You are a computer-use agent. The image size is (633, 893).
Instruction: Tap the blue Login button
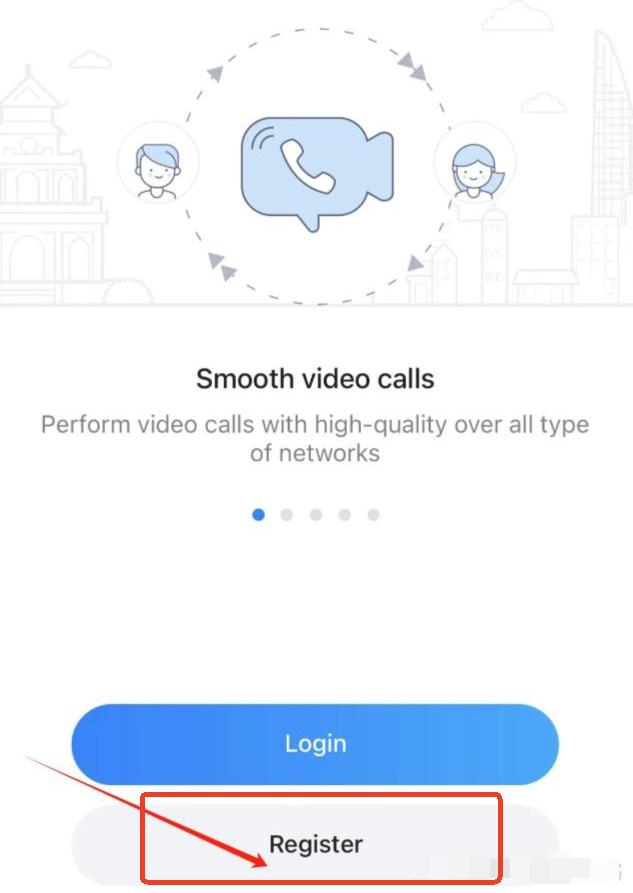point(315,744)
